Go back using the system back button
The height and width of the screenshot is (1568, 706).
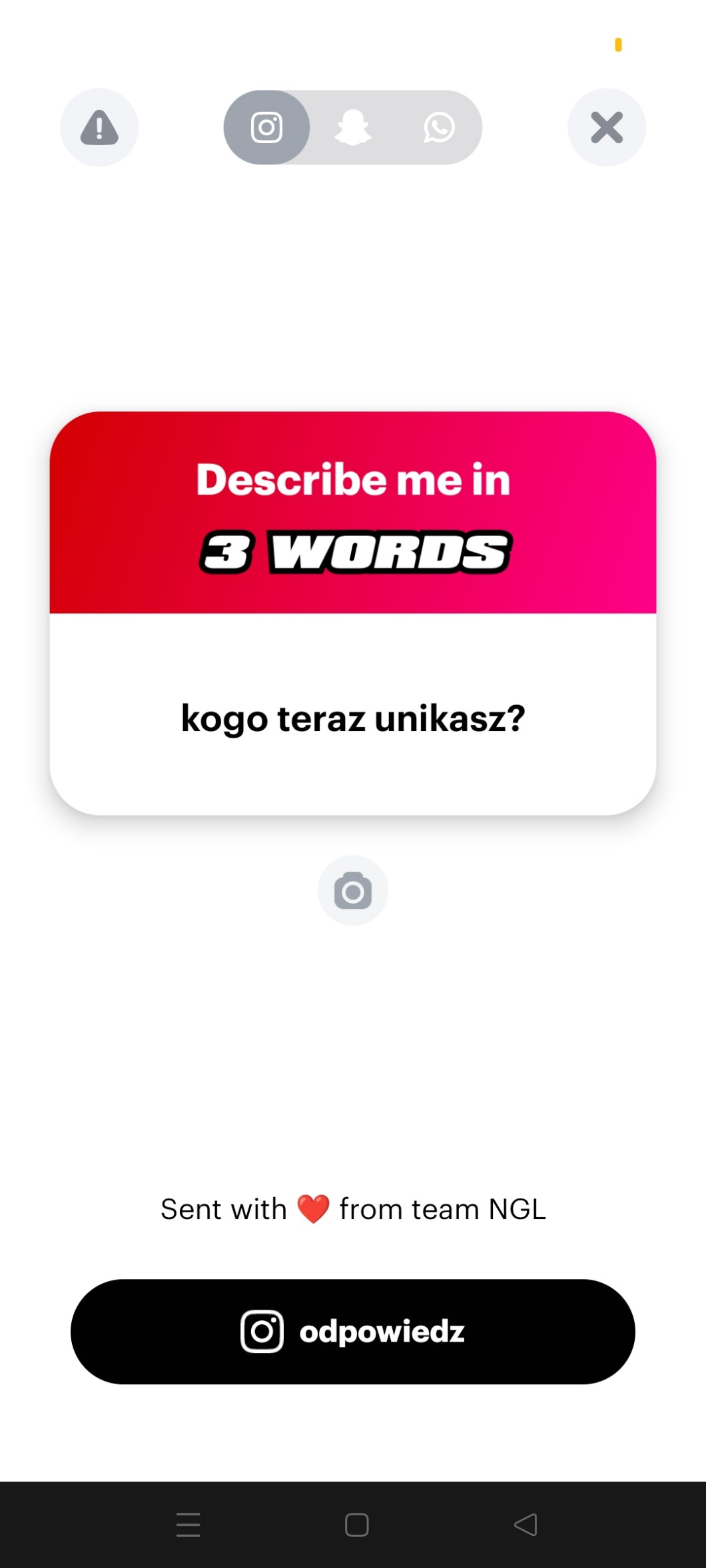(526, 1524)
